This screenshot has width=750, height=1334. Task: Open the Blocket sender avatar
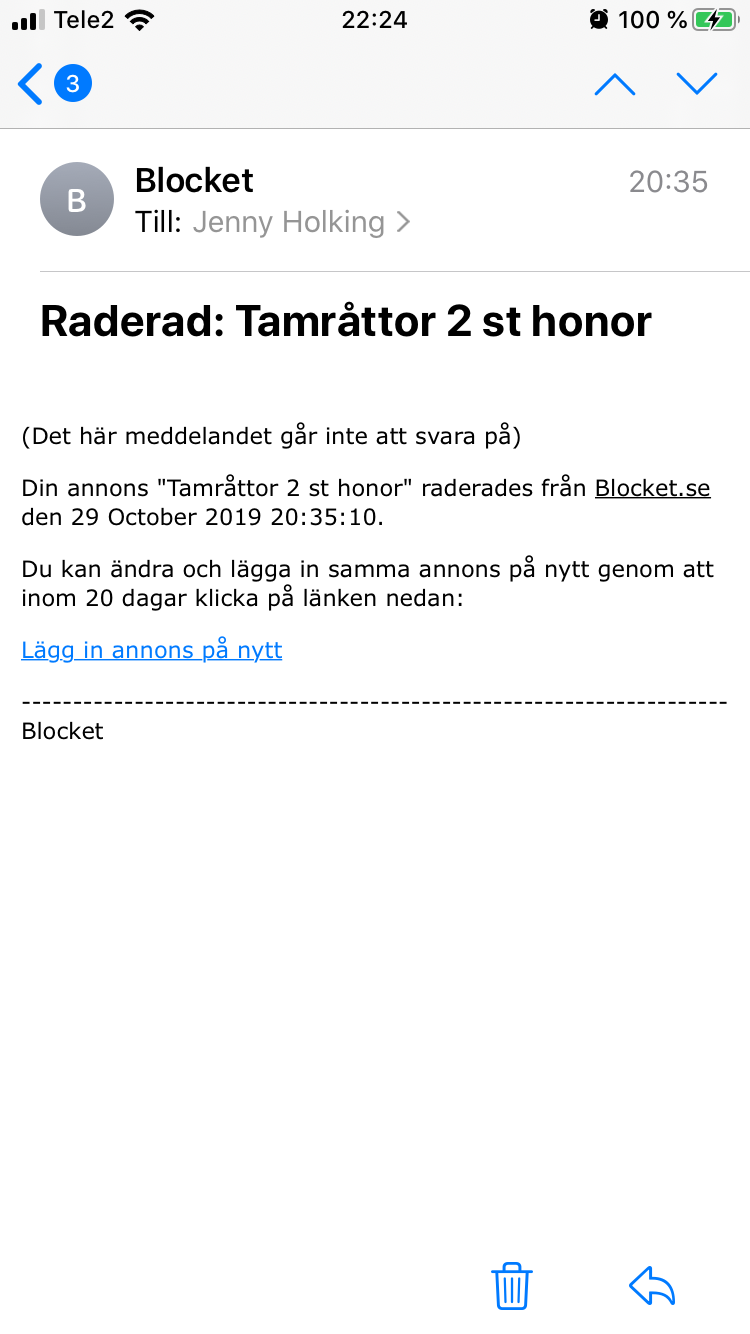point(77,199)
